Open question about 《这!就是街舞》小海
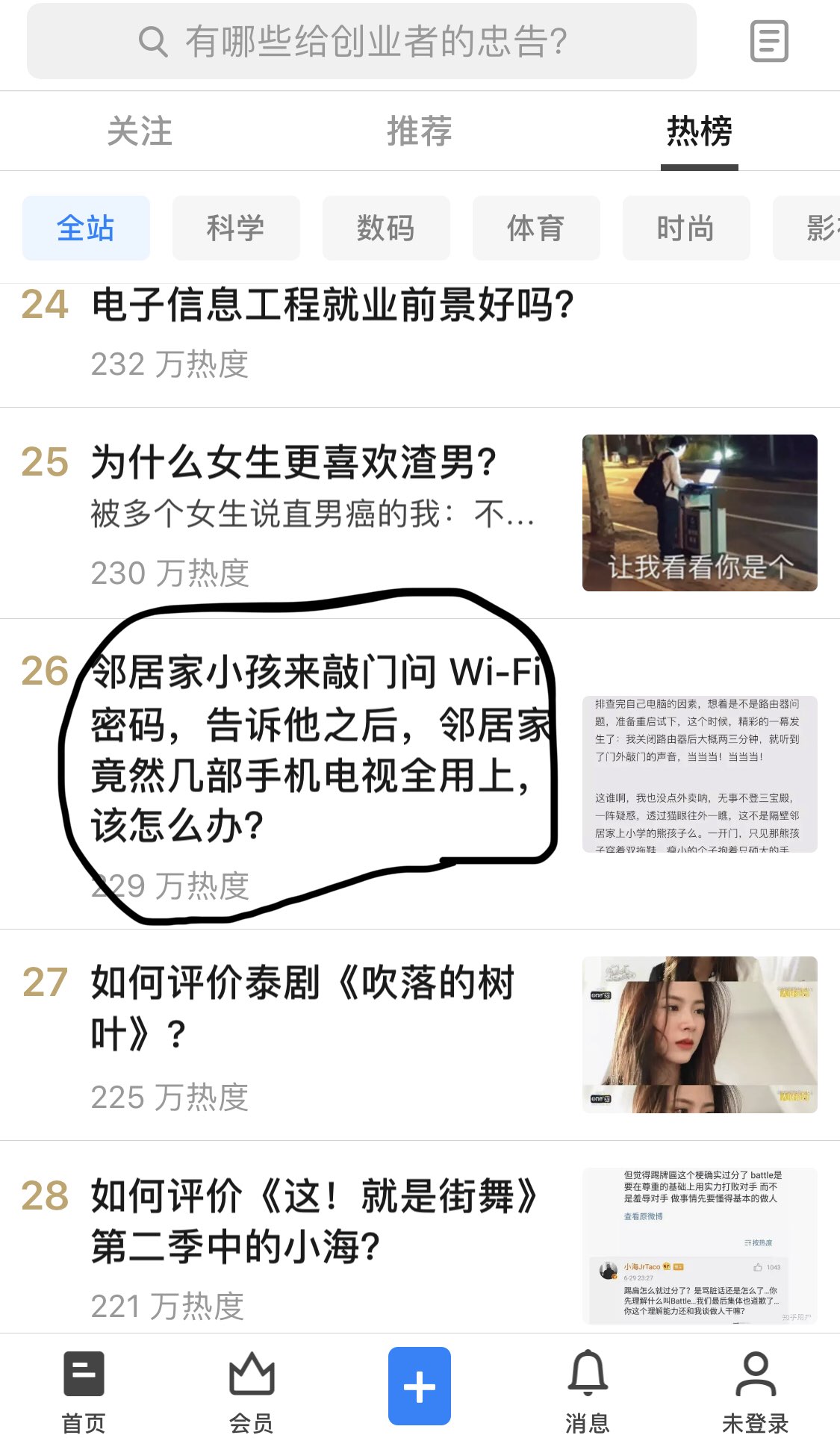840x1441 pixels. [x=314, y=1221]
